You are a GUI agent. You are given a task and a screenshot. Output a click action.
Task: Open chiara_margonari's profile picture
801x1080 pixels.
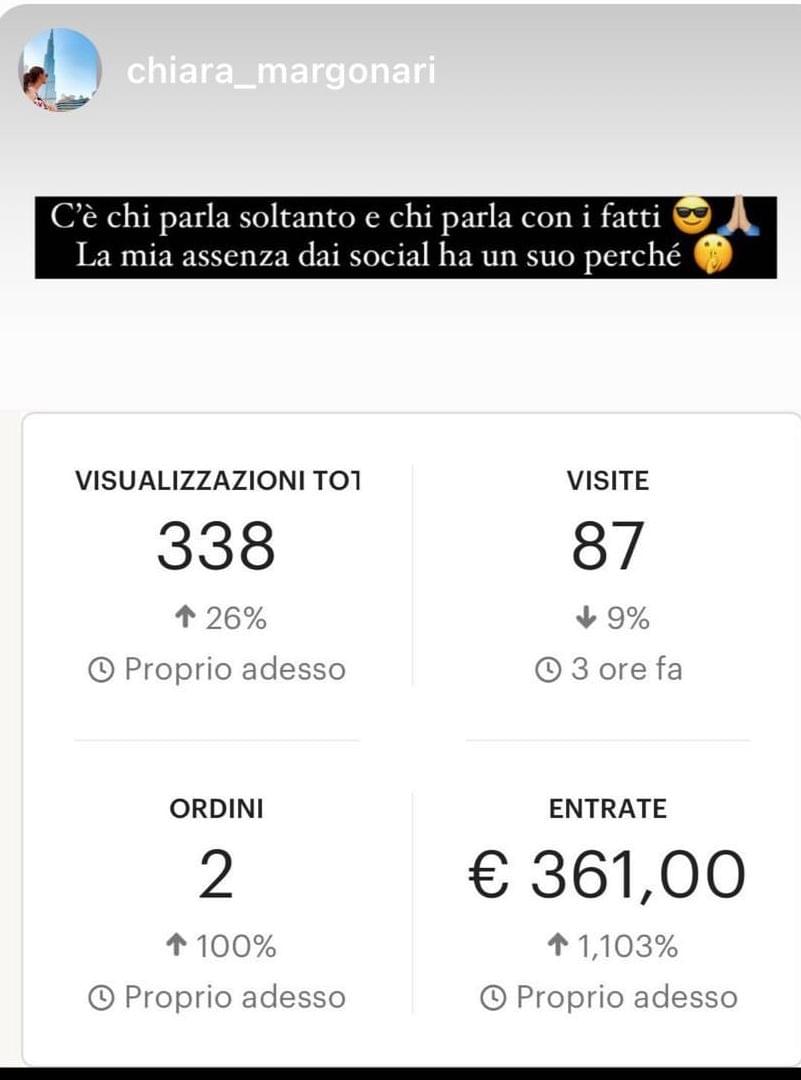point(59,70)
